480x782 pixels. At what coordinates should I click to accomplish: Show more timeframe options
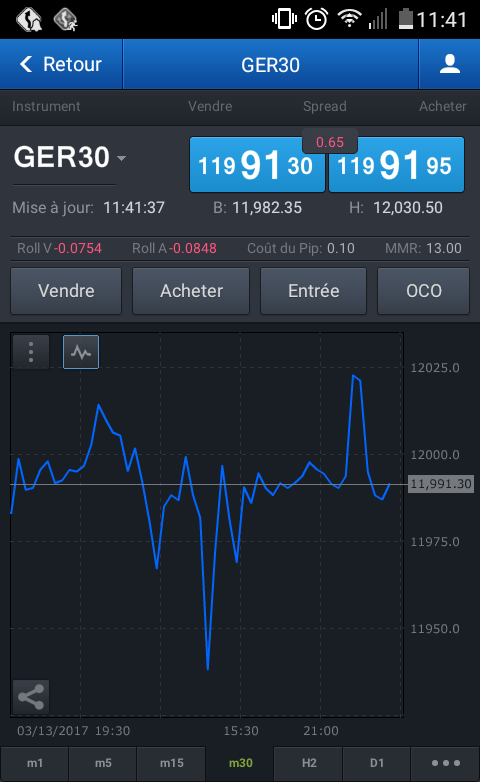click(446, 764)
